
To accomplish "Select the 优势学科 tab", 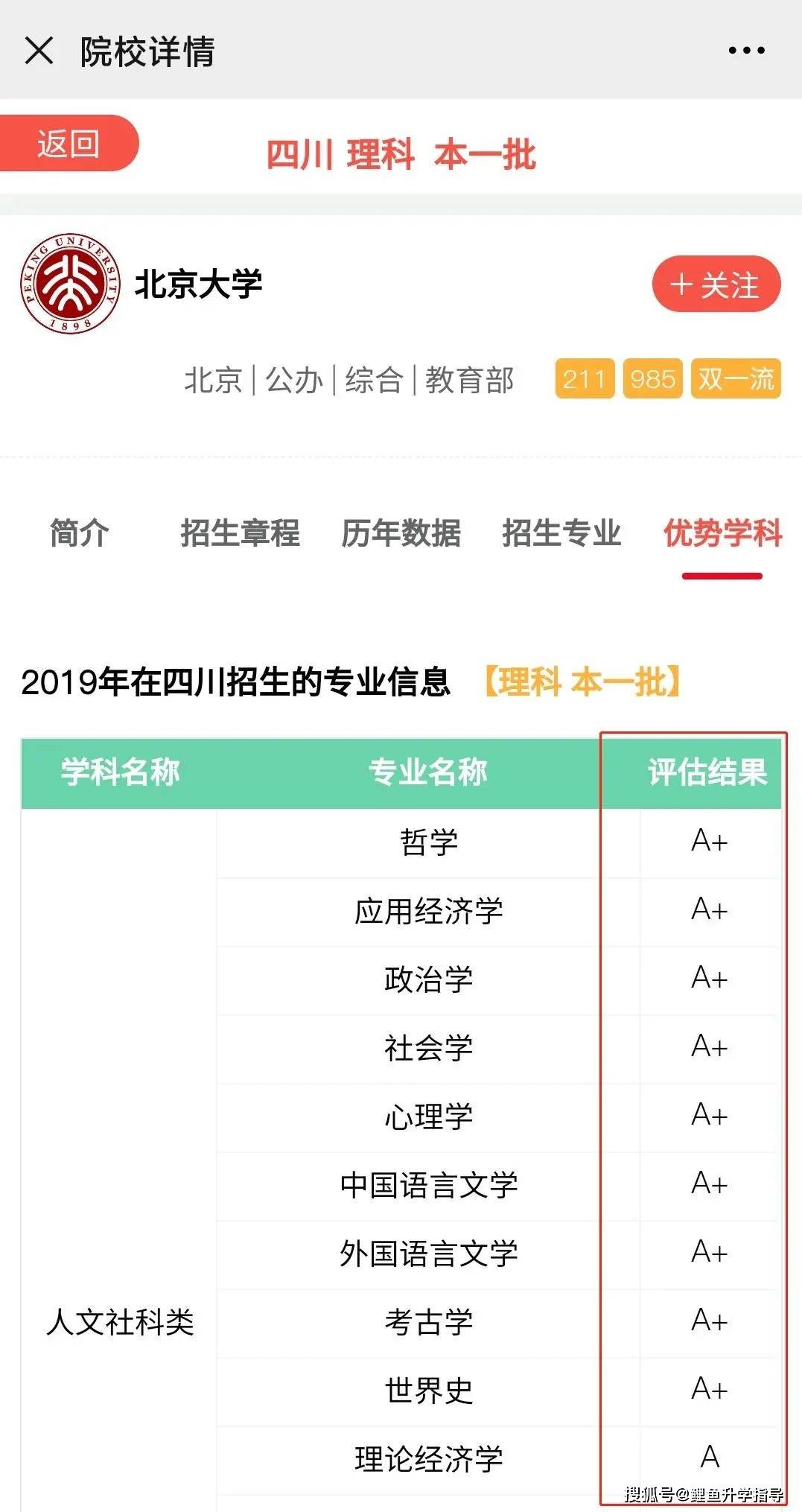I will click(x=722, y=533).
